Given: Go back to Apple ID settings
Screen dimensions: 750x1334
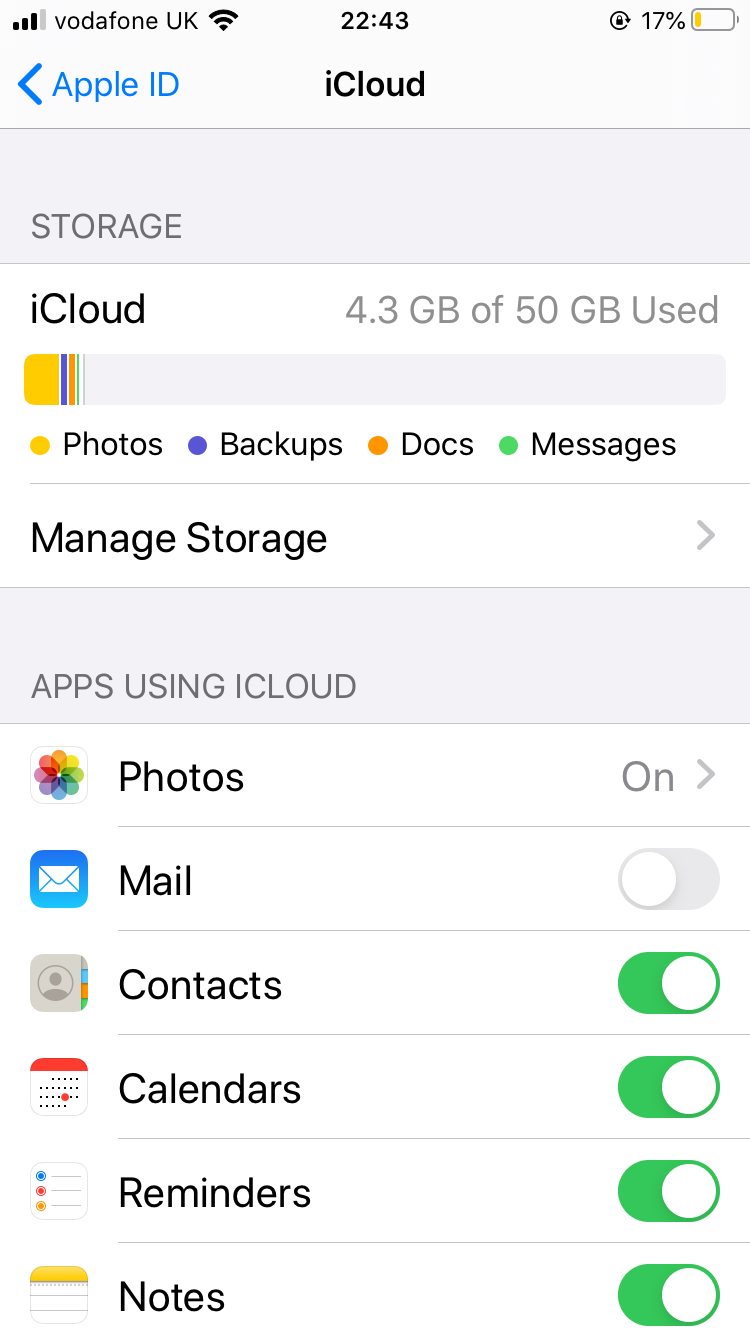Looking at the screenshot, I should point(98,85).
